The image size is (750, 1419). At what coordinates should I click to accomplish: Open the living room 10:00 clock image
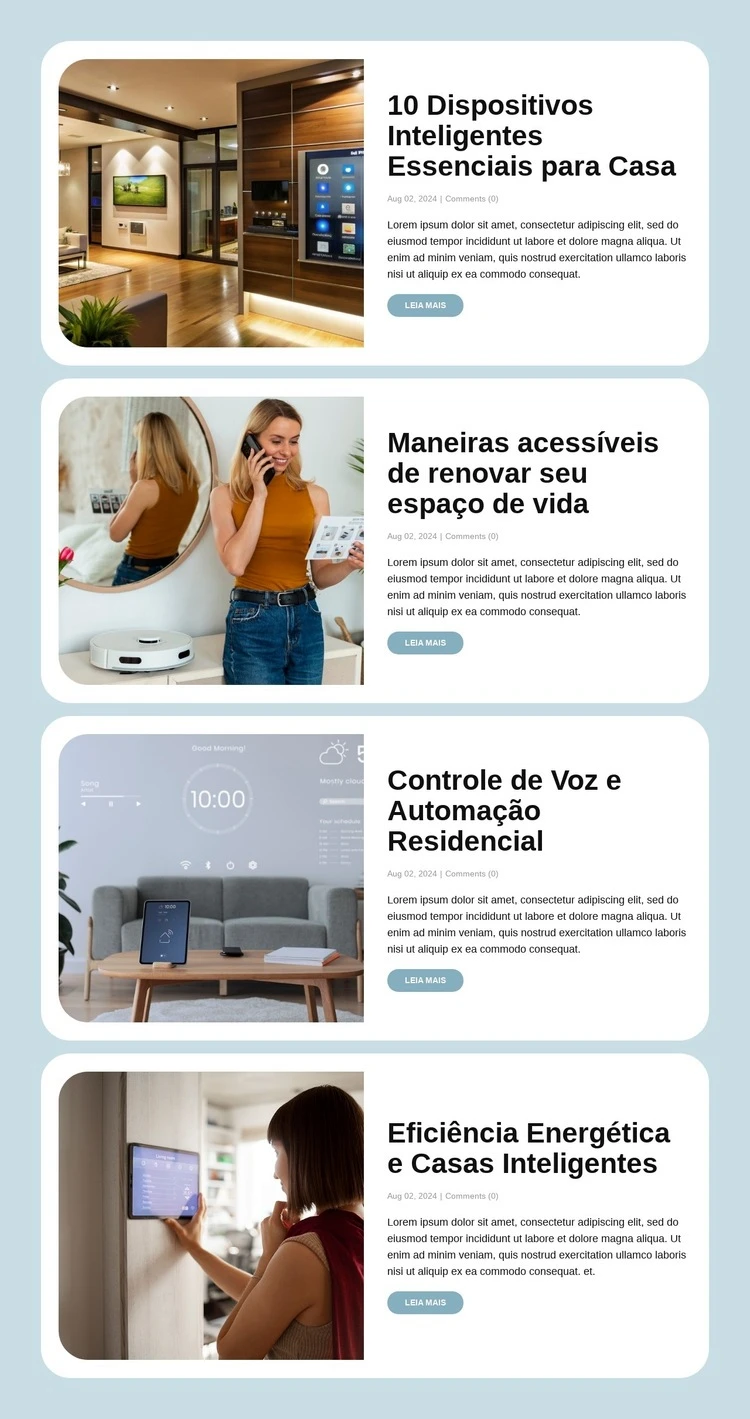click(211, 878)
